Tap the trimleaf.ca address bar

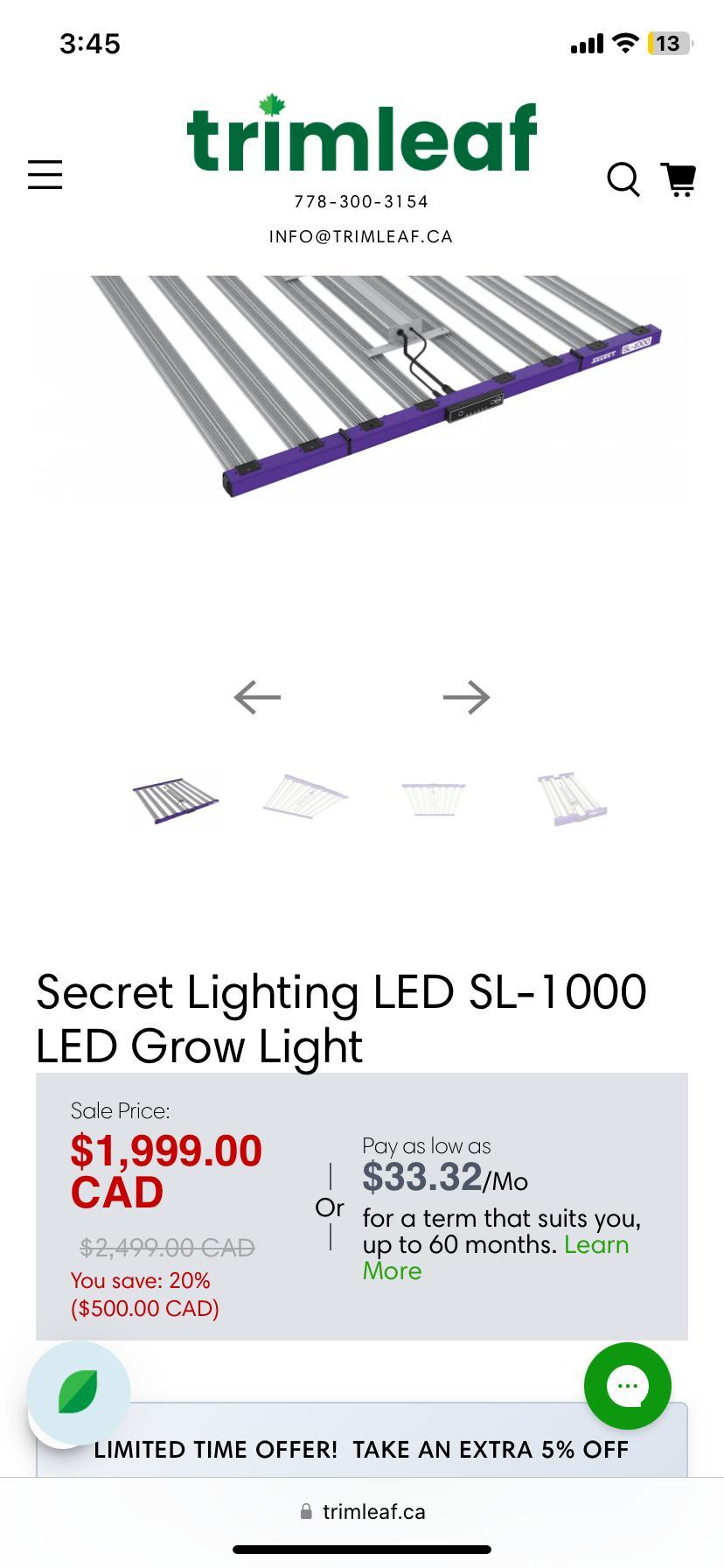362,1511
